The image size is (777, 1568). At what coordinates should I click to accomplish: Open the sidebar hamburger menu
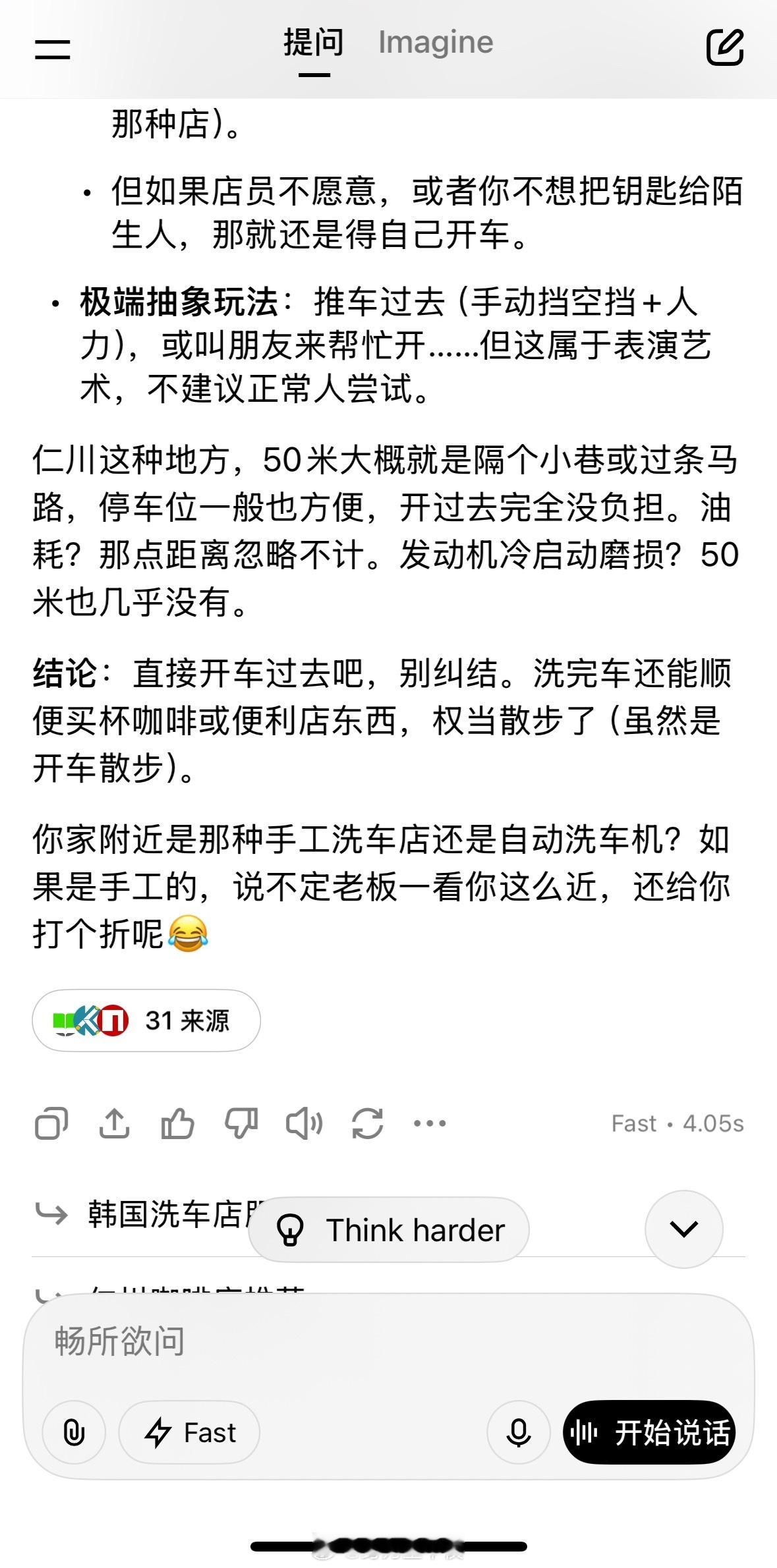53,47
